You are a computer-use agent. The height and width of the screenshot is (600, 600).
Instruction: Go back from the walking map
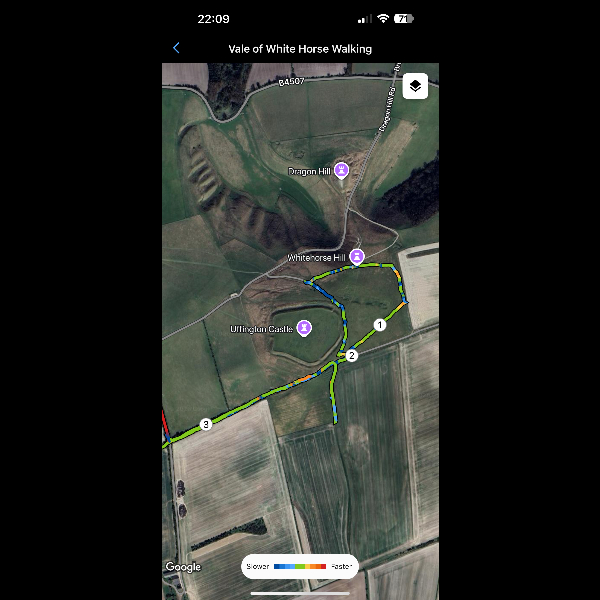click(x=177, y=48)
